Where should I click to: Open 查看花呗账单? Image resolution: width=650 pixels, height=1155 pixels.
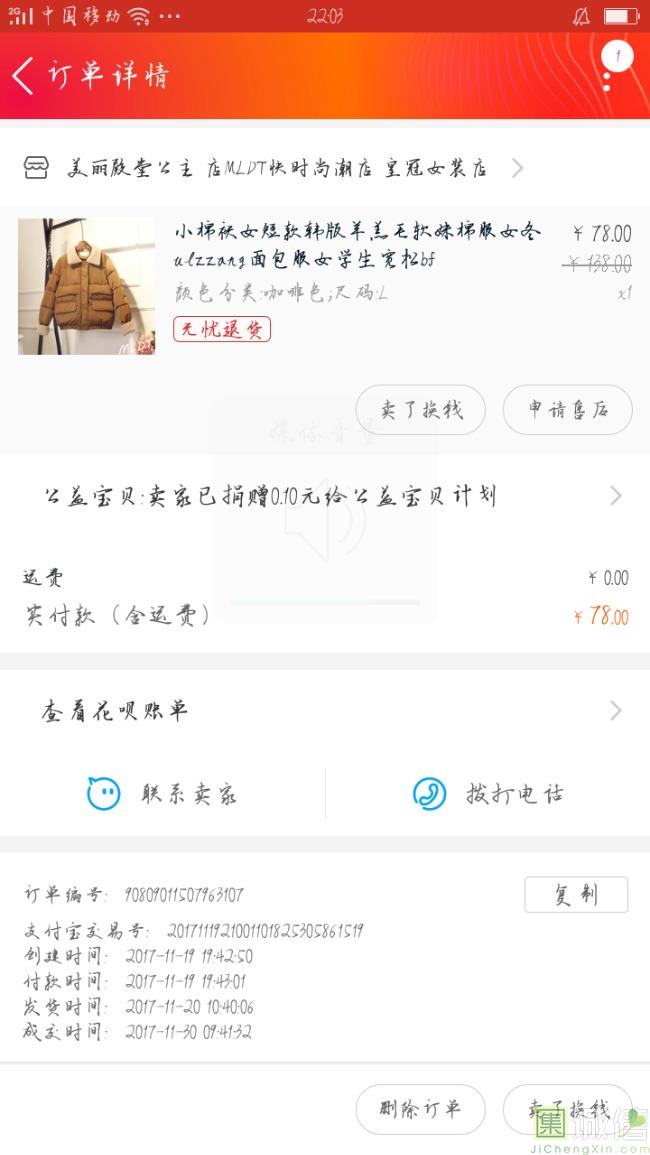(325, 711)
